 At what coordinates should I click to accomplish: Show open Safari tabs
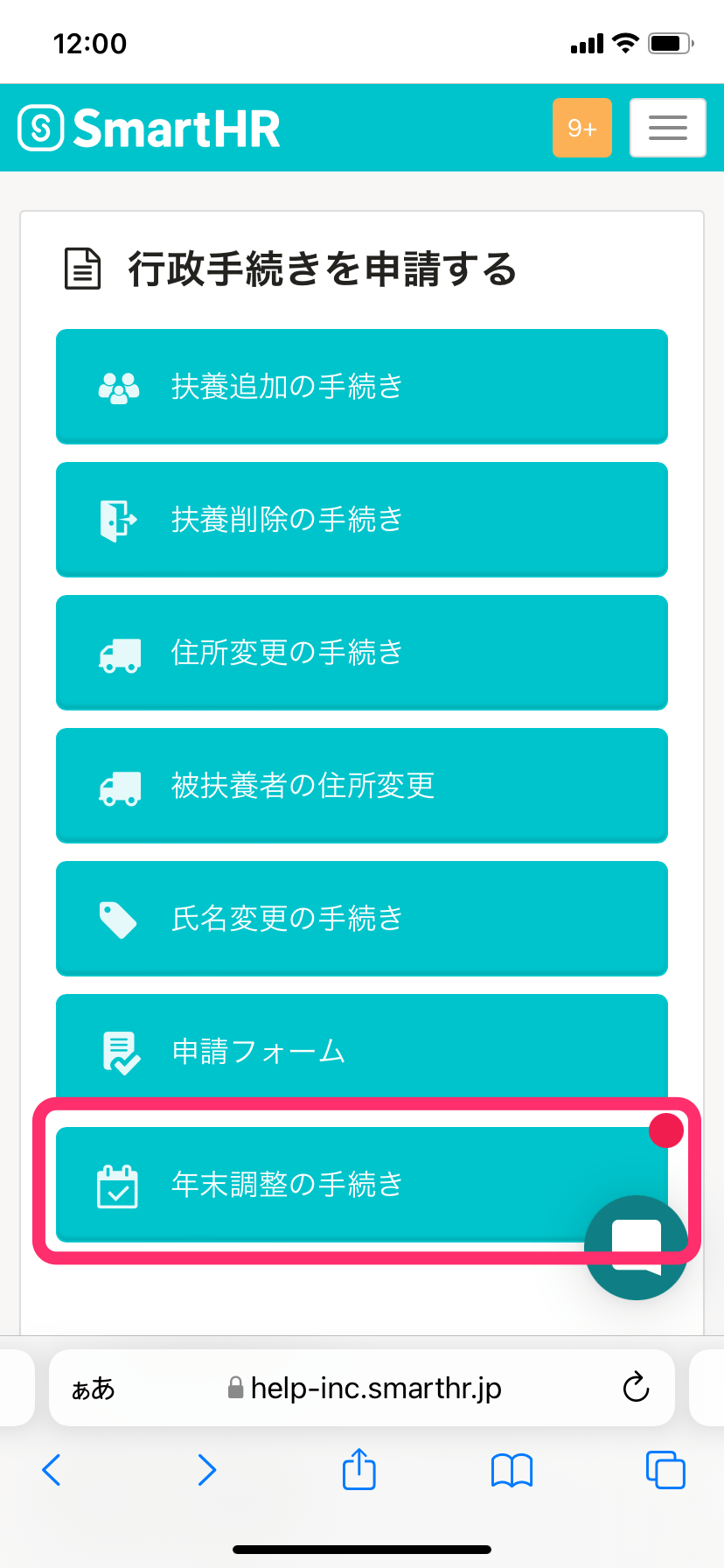pyautogui.click(x=665, y=1470)
